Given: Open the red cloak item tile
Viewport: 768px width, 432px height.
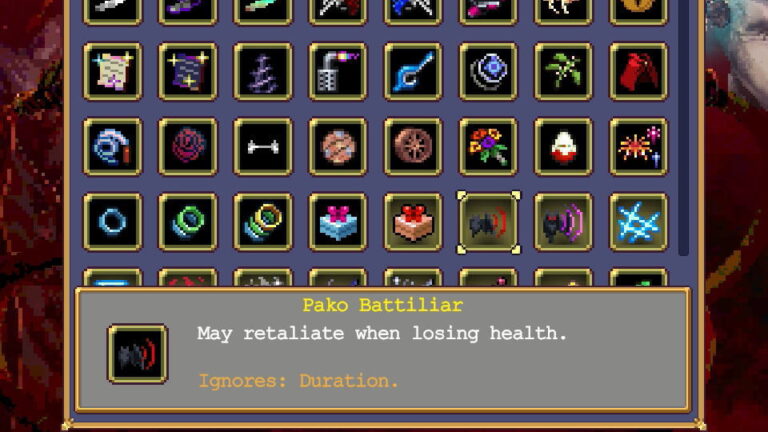Looking at the screenshot, I should [x=638, y=71].
